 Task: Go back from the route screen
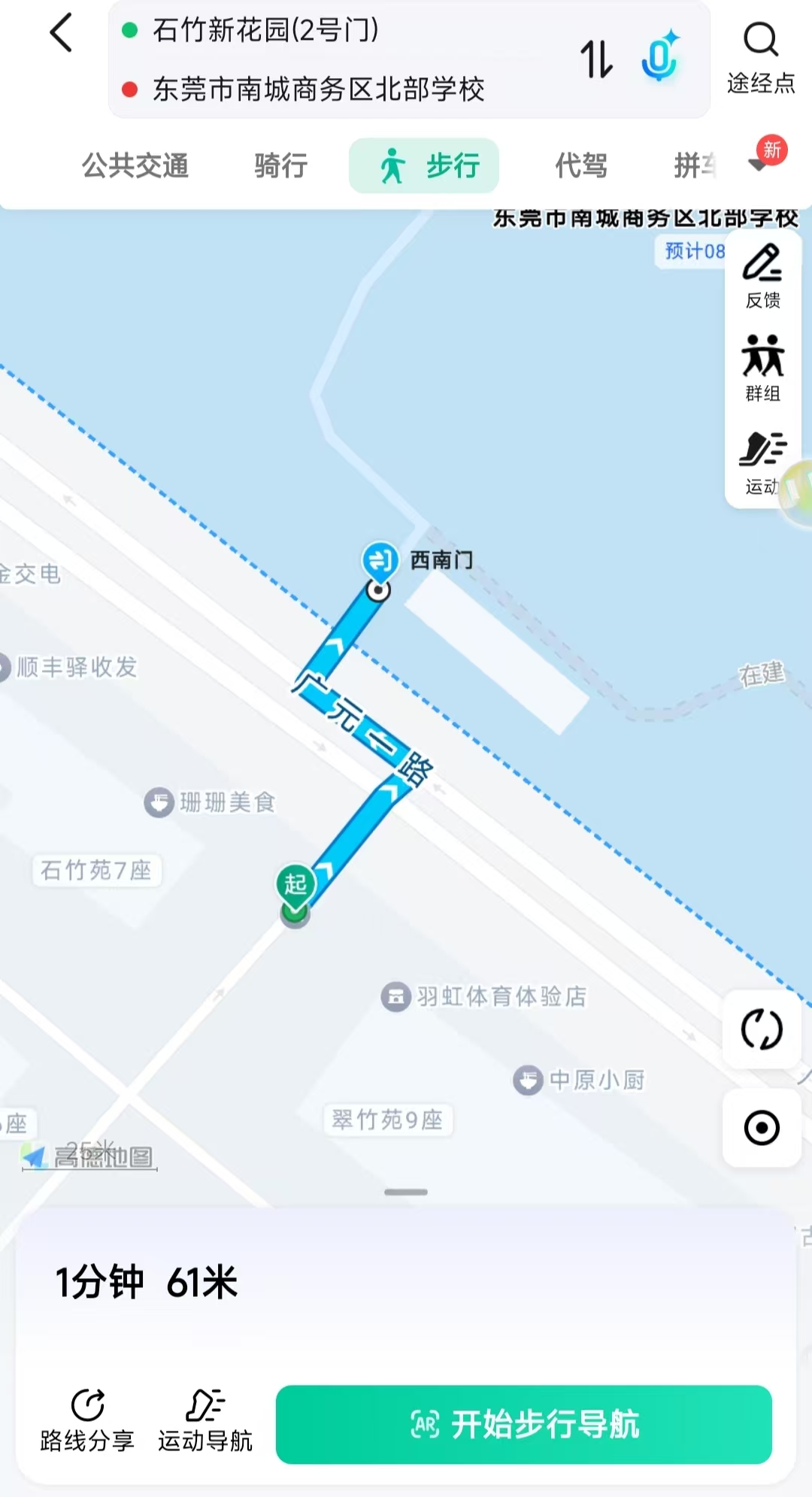(62, 34)
